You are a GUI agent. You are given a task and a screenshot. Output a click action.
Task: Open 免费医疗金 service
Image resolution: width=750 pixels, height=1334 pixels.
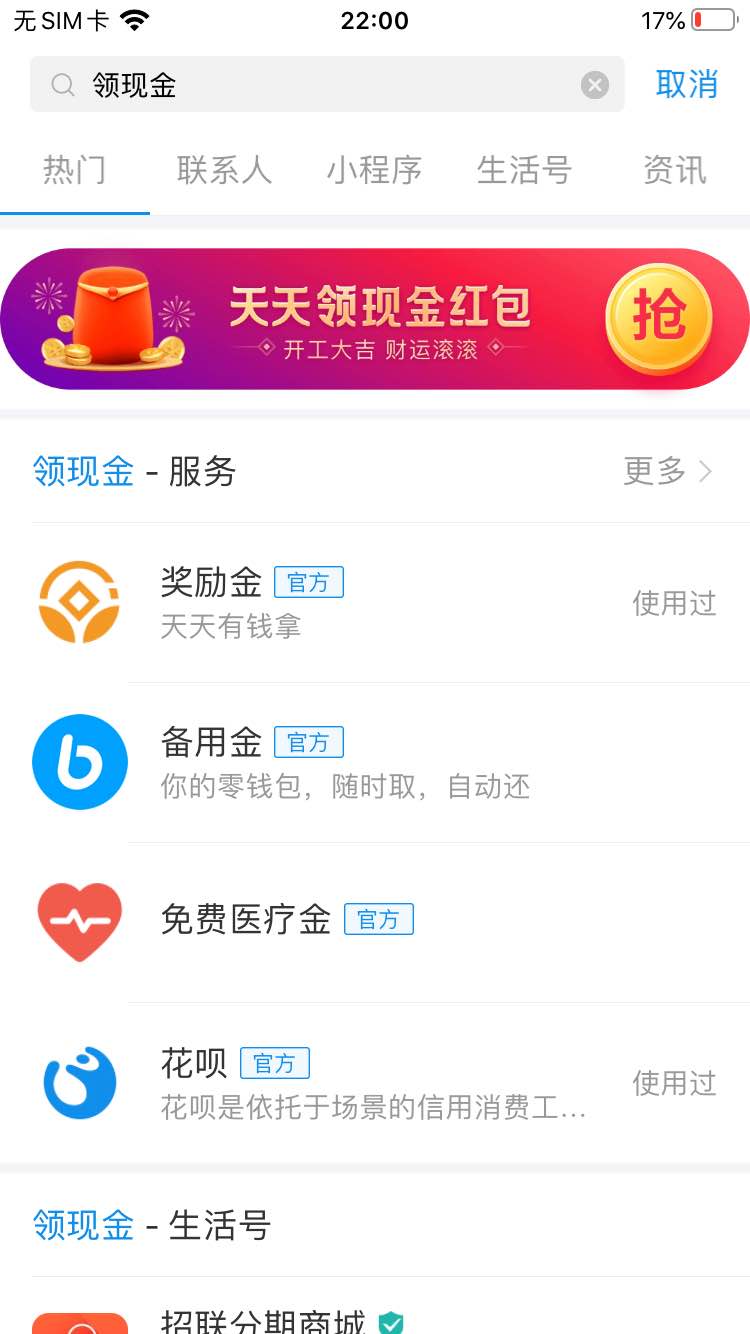[x=375, y=922]
